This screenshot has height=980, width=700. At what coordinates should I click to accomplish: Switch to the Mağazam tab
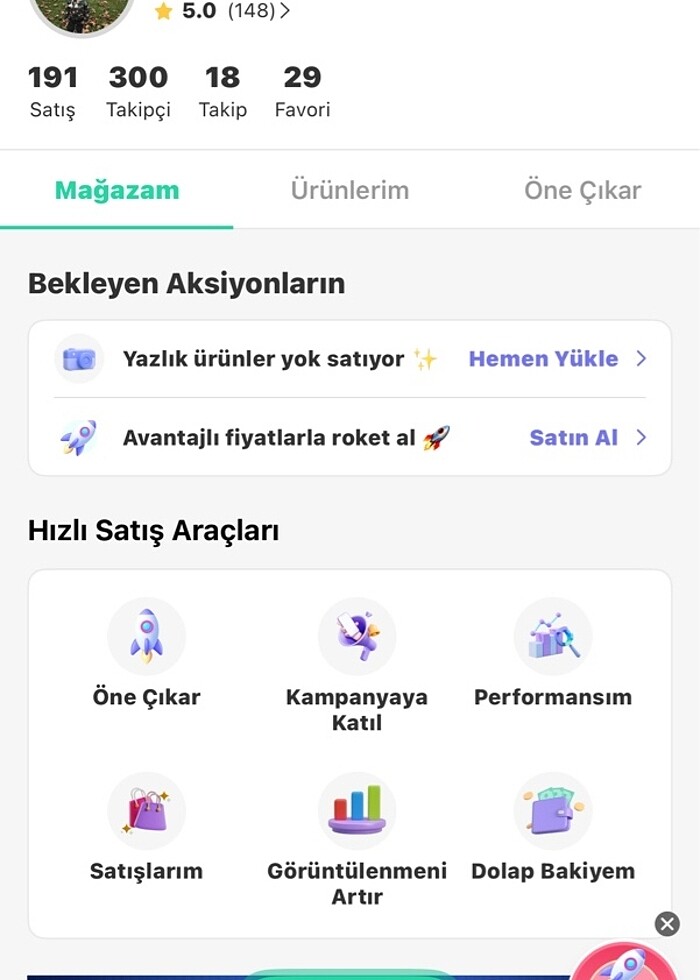[x=117, y=190]
